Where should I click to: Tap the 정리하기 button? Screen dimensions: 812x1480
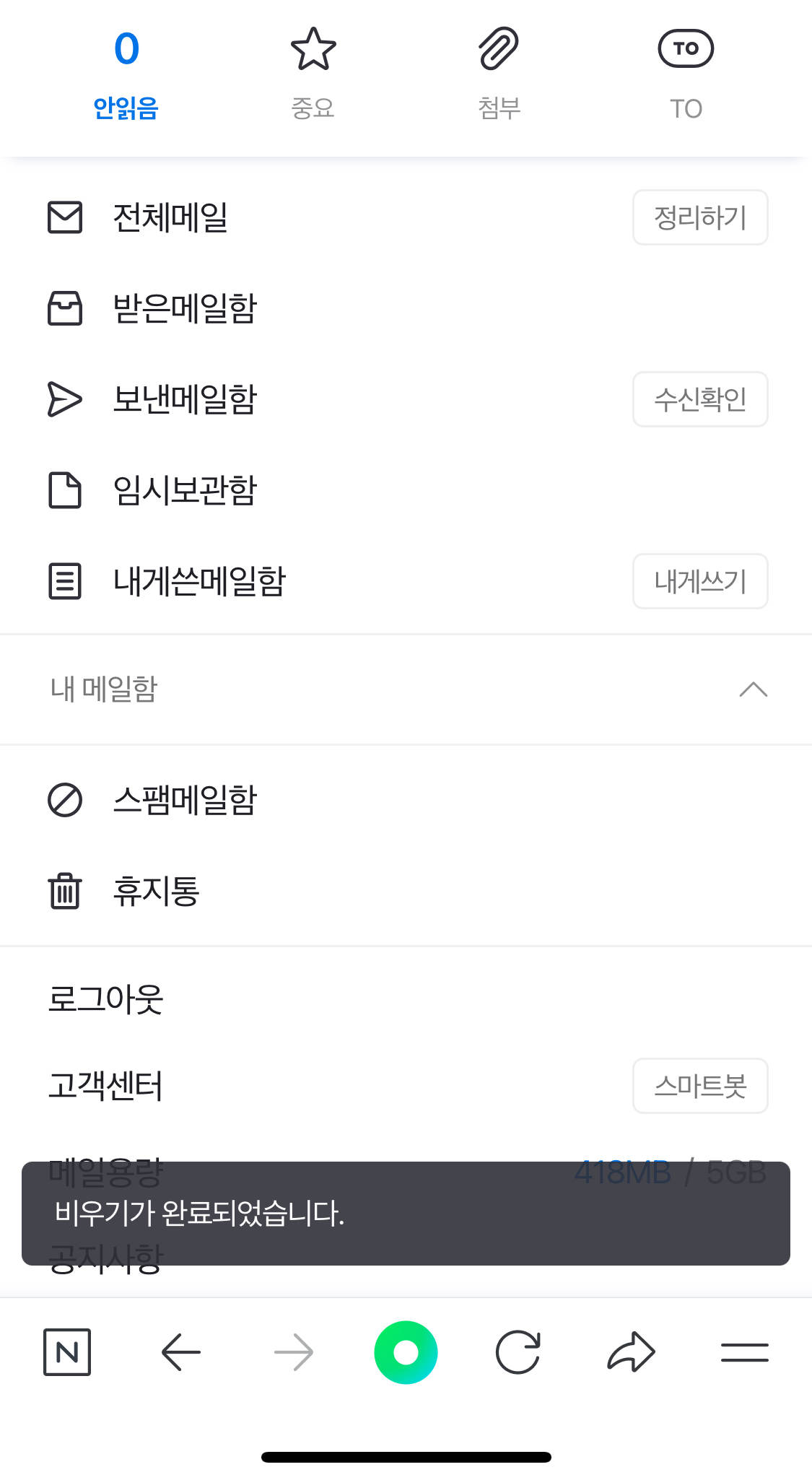[x=699, y=217]
